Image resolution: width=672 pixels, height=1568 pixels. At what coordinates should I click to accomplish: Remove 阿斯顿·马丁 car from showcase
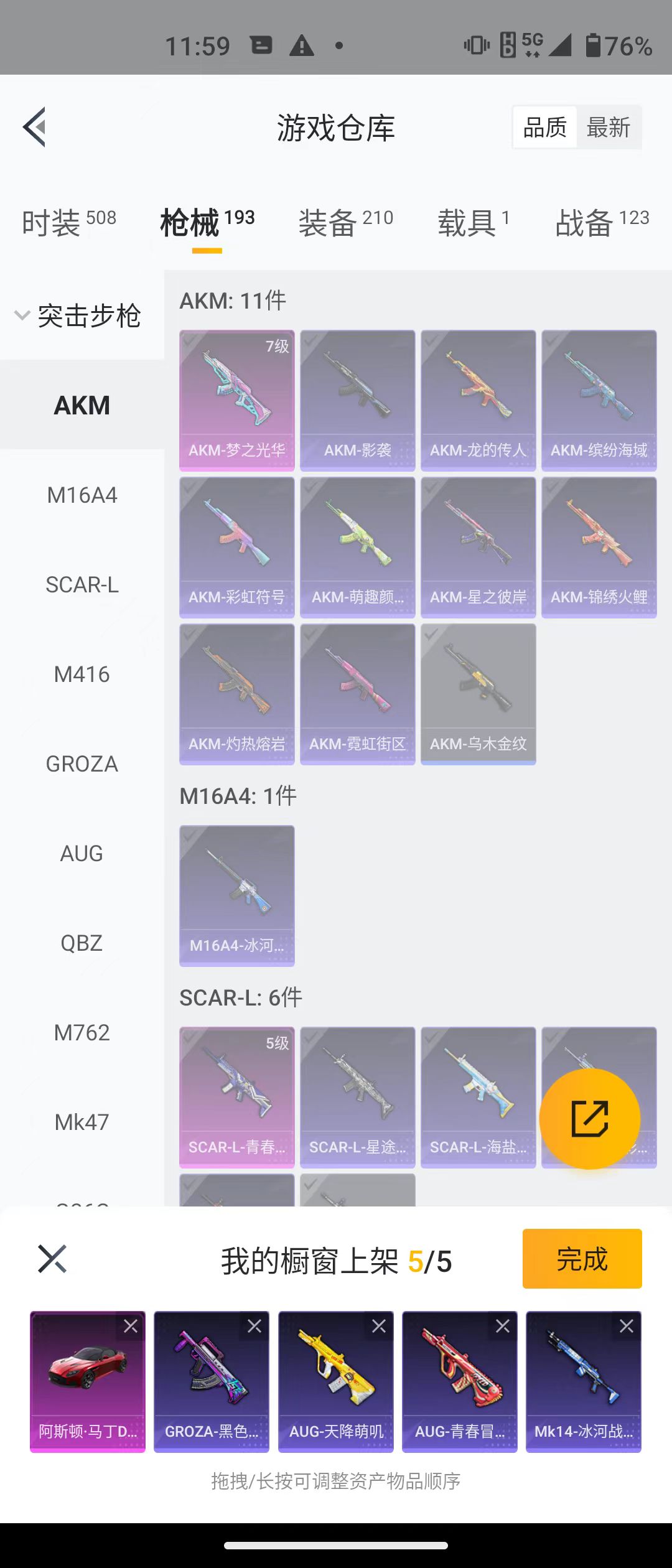pyautogui.click(x=131, y=1326)
